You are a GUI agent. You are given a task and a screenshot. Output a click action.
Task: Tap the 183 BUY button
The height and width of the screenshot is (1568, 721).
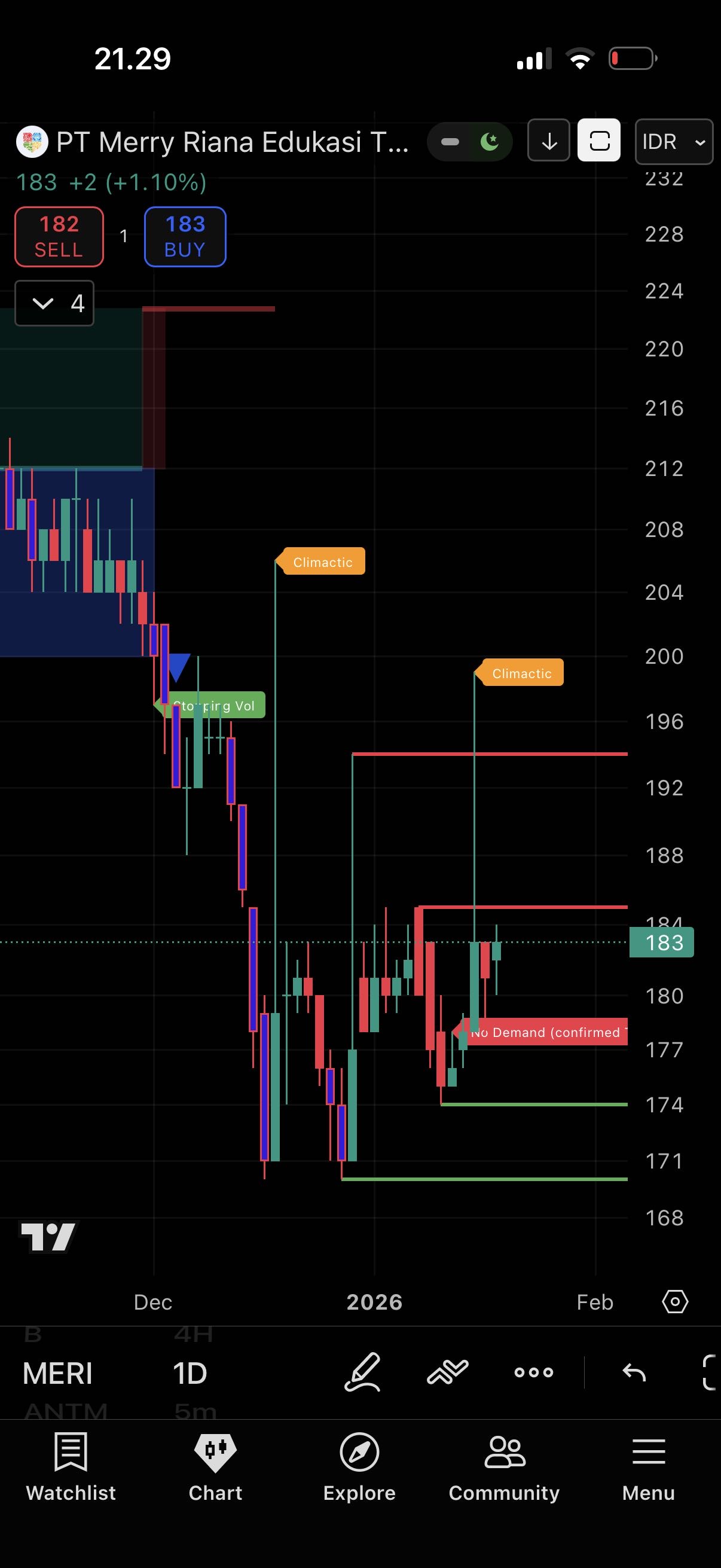185,237
